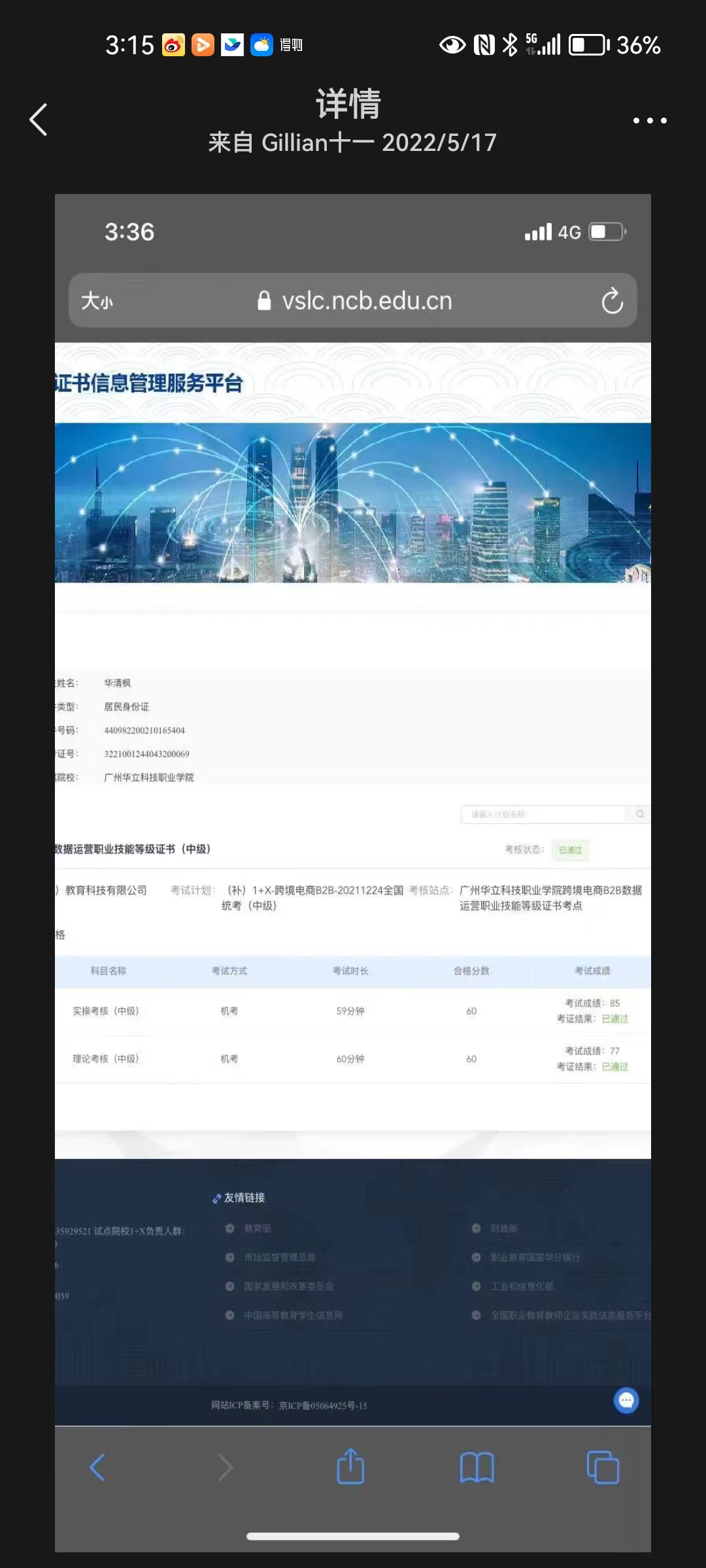
Task: Open the saved screenshot image full screen
Action: [353, 873]
